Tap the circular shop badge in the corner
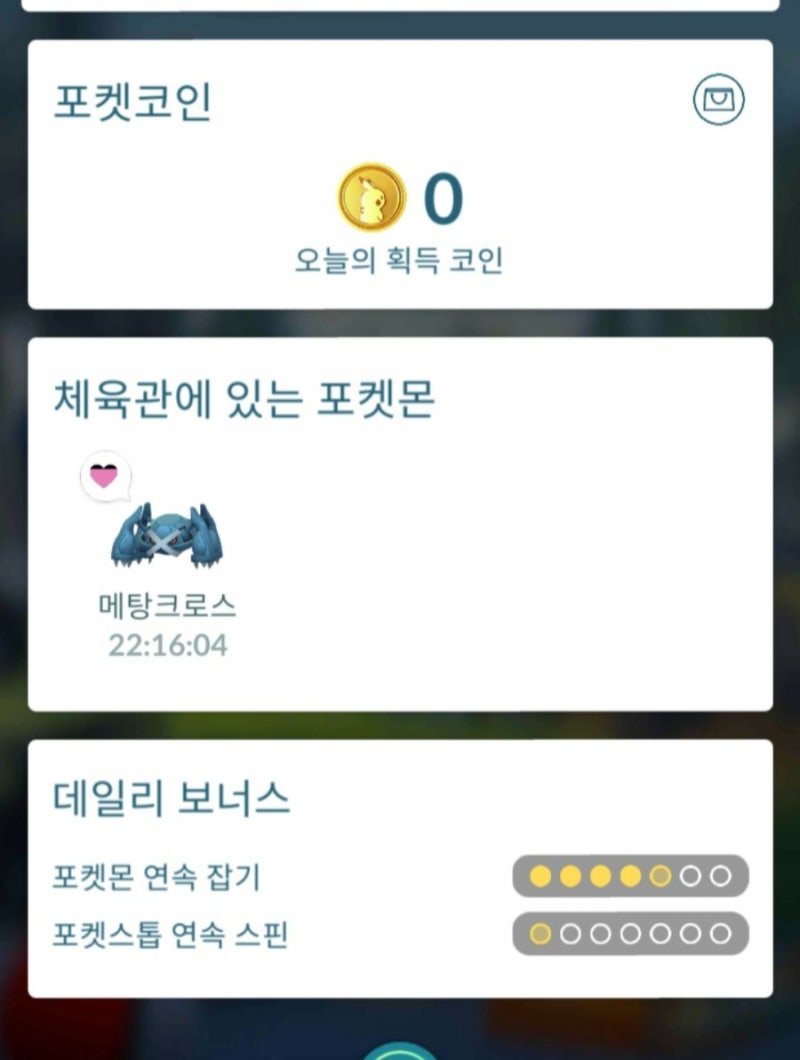 719,97
